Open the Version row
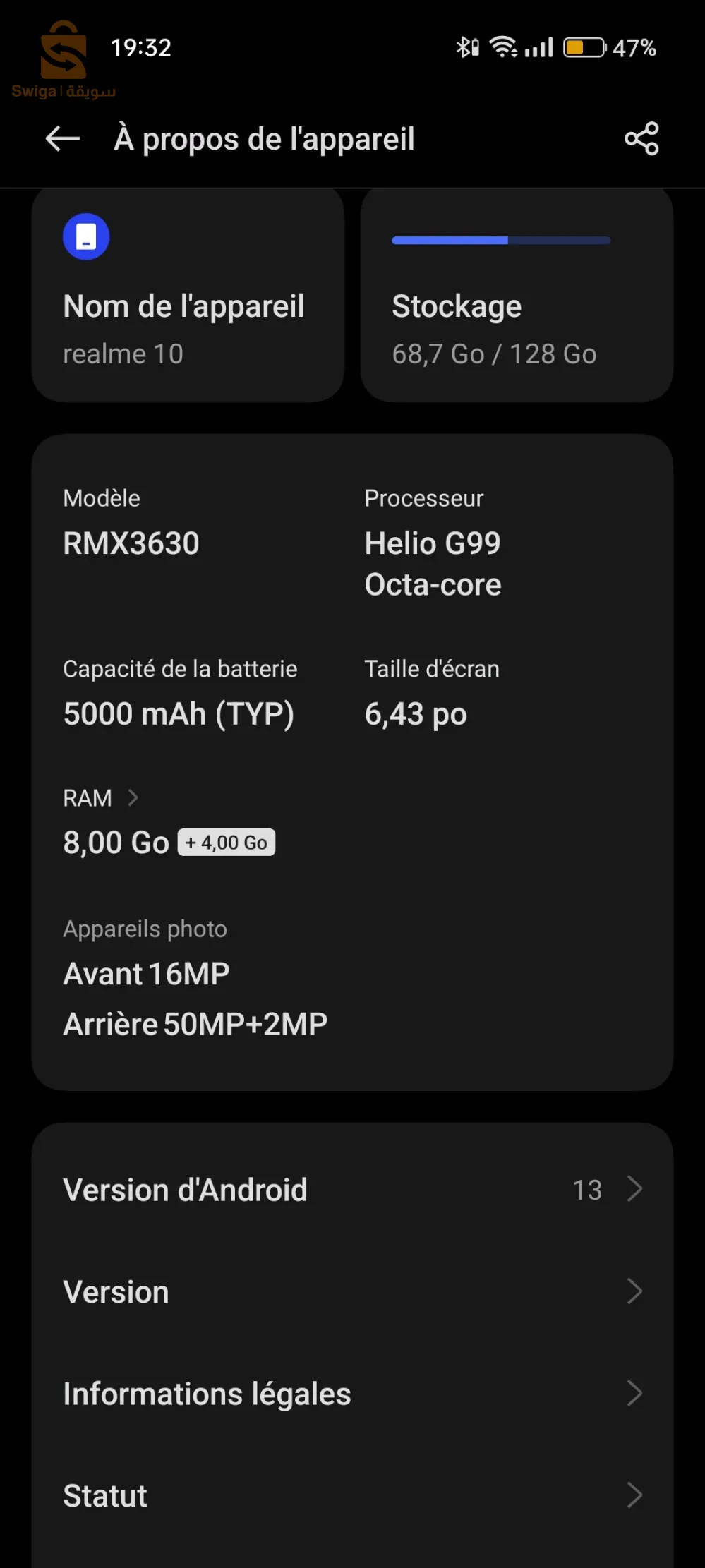Viewport: 705px width, 1568px height. pyautogui.click(x=352, y=1292)
